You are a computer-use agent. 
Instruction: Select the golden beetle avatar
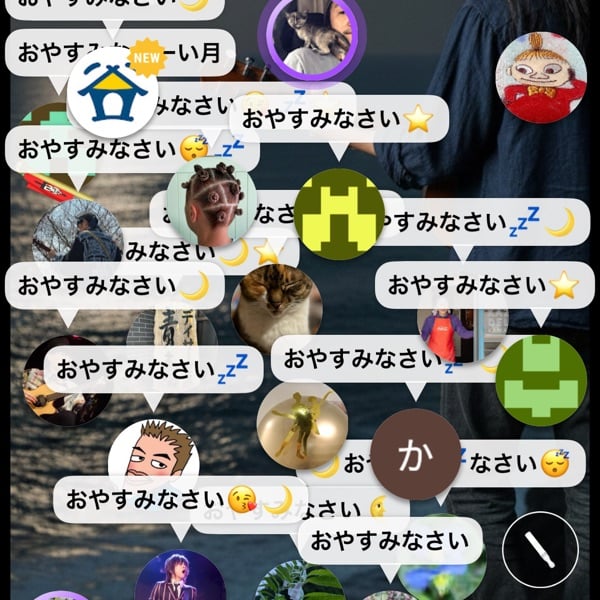coord(302,425)
